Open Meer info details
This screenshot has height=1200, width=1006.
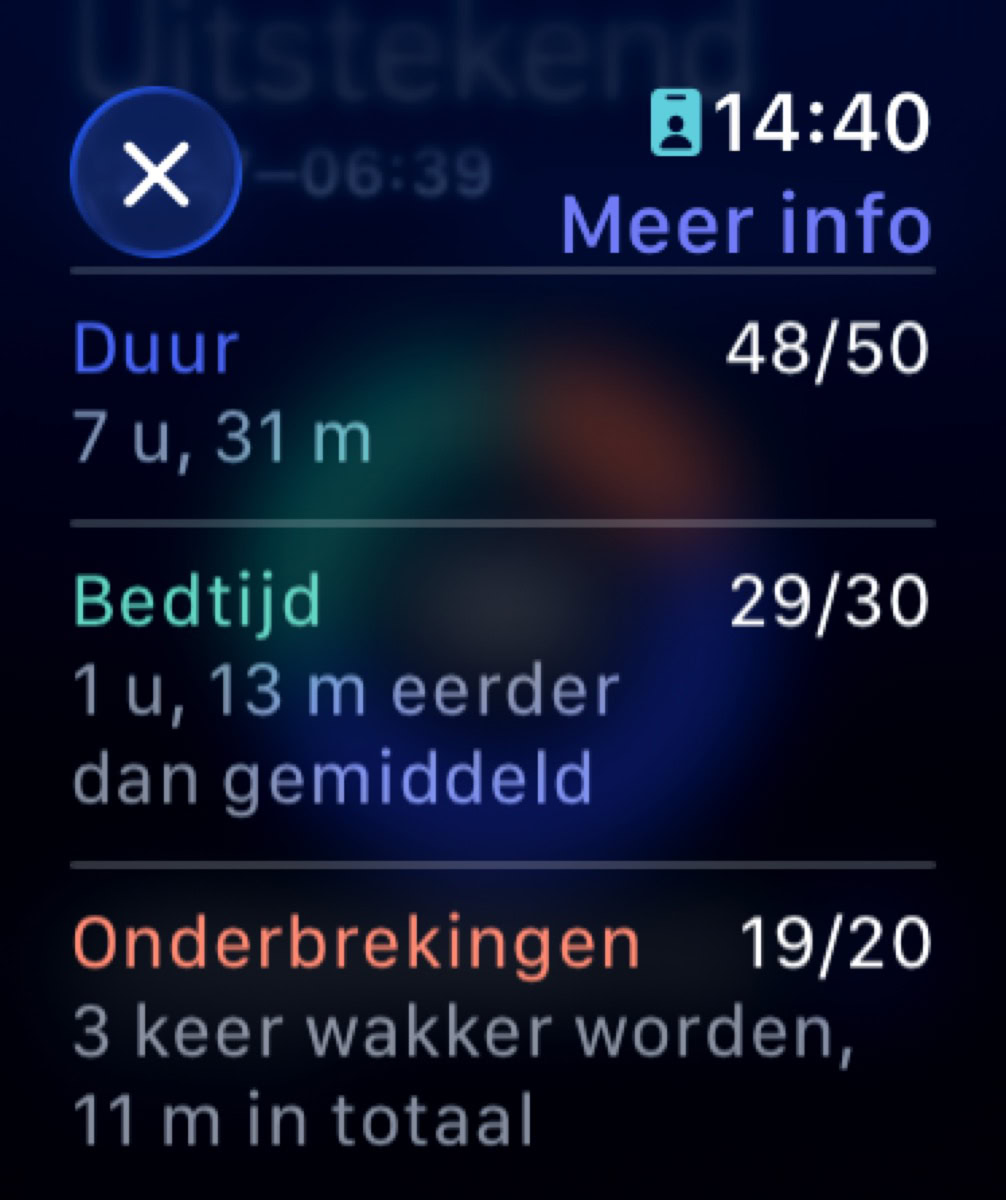(744, 224)
